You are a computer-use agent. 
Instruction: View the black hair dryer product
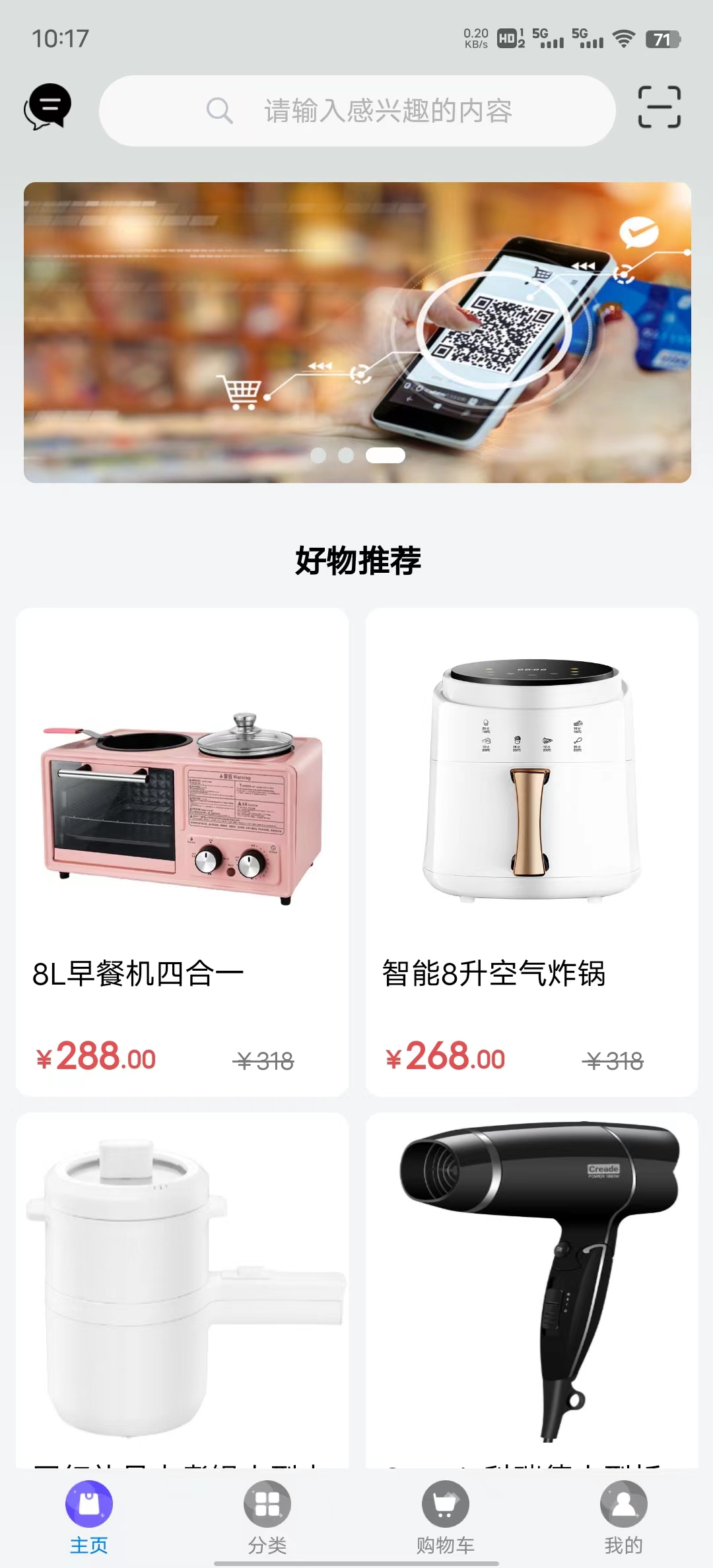tap(531, 1287)
